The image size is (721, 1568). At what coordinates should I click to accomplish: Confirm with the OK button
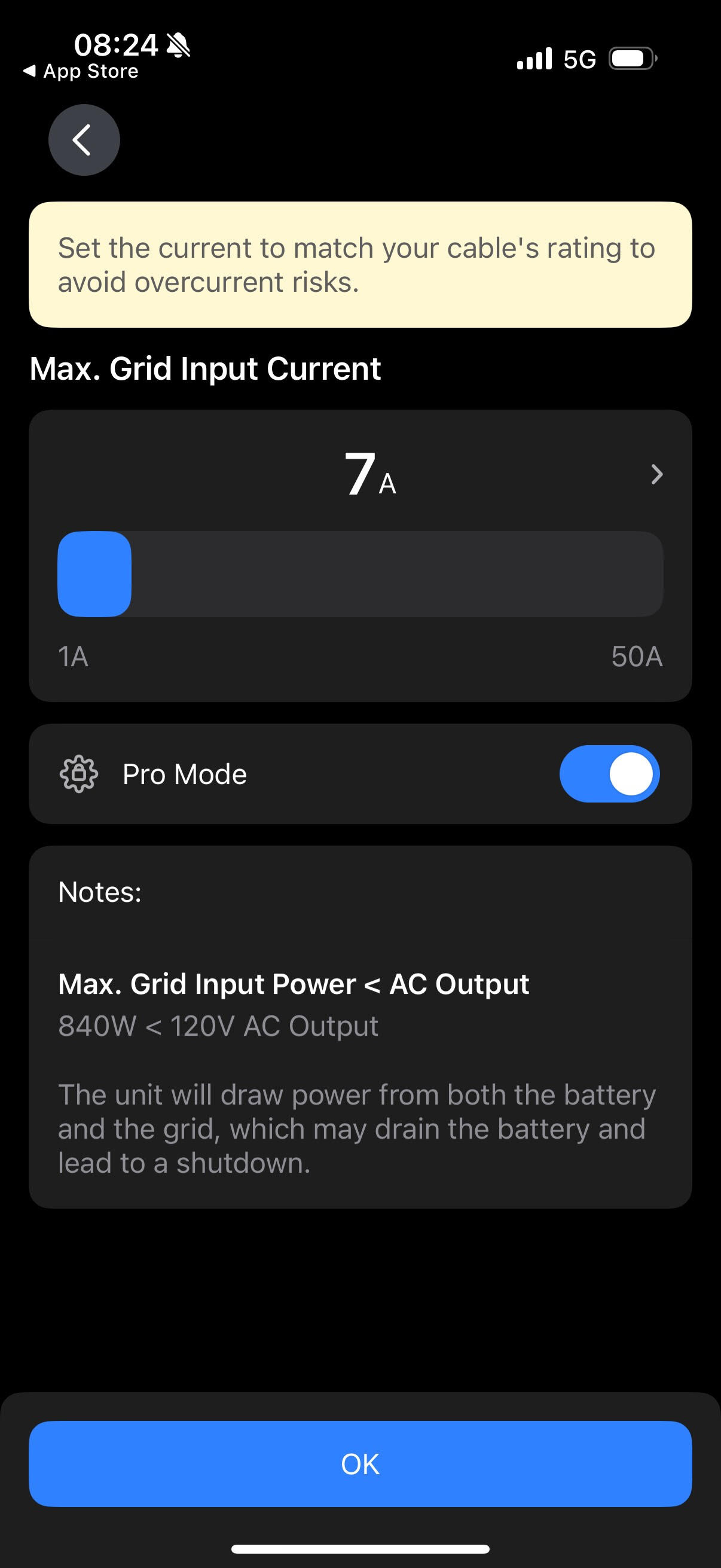360,1464
